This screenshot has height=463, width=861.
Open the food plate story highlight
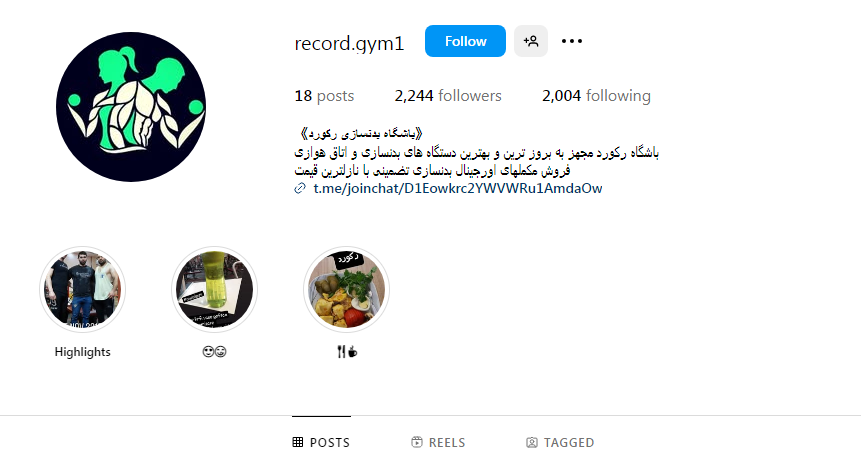346,290
